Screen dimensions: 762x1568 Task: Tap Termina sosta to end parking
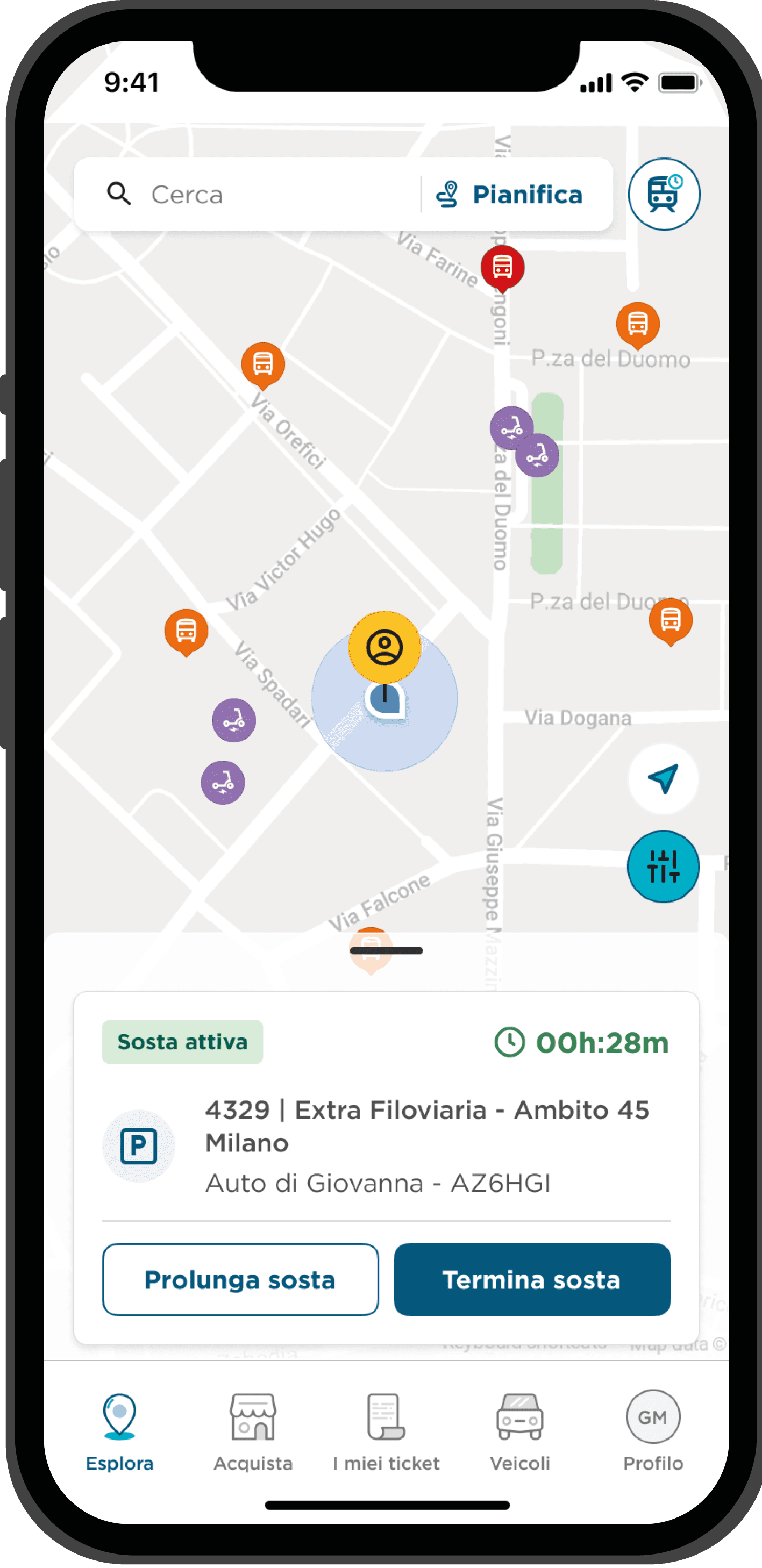[532, 1279]
